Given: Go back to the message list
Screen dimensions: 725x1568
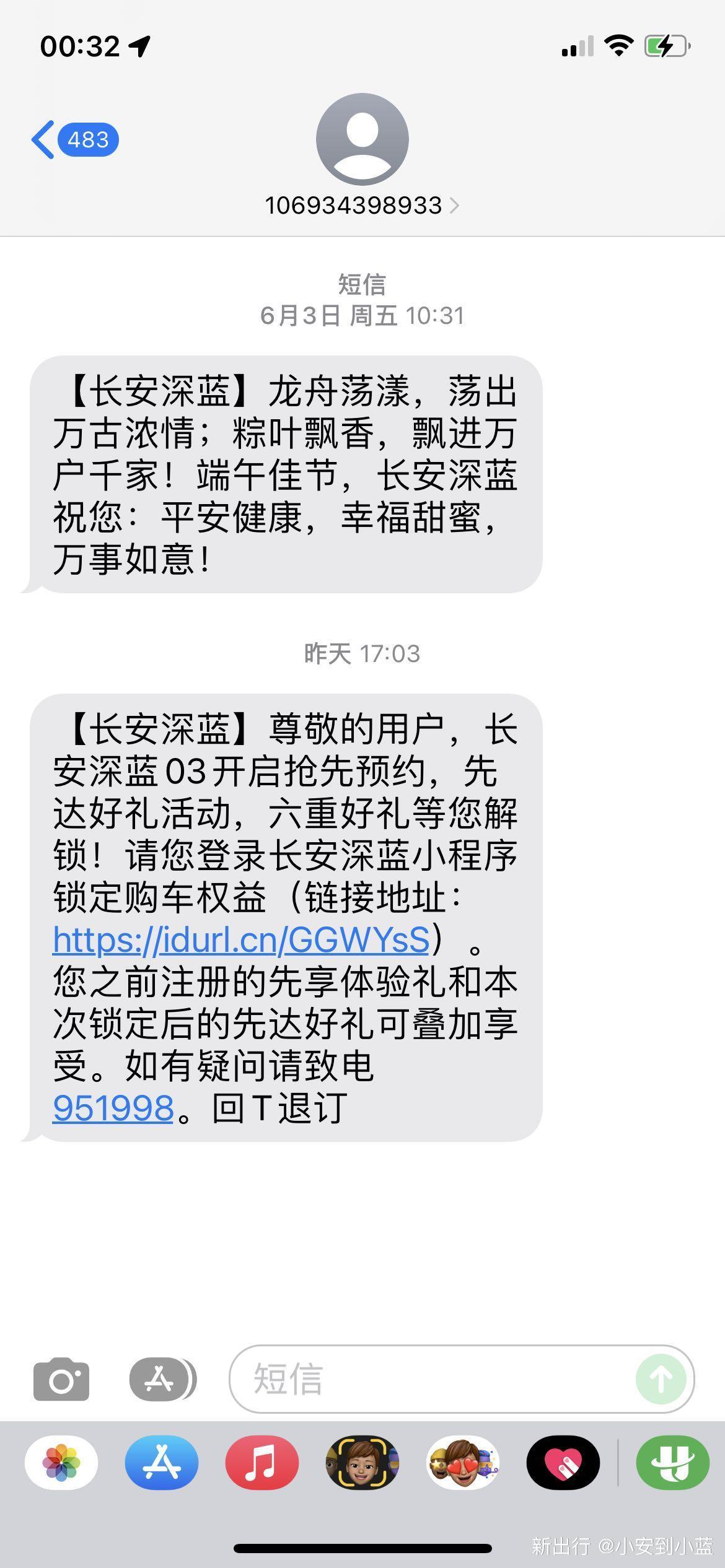Looking at the screenshot, I should coord(74,140).
